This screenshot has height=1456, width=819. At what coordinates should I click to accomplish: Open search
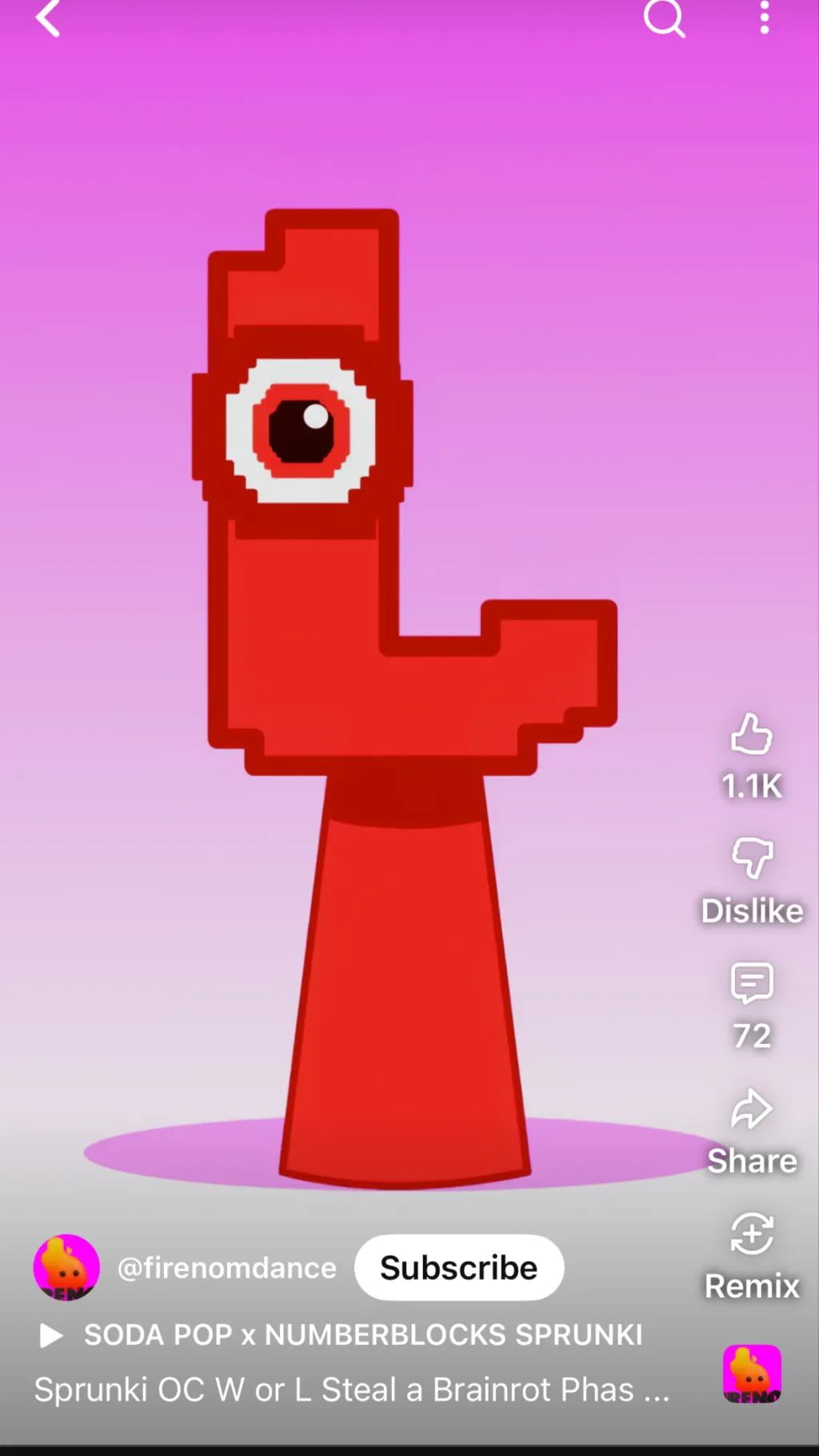tap(664, 20)
